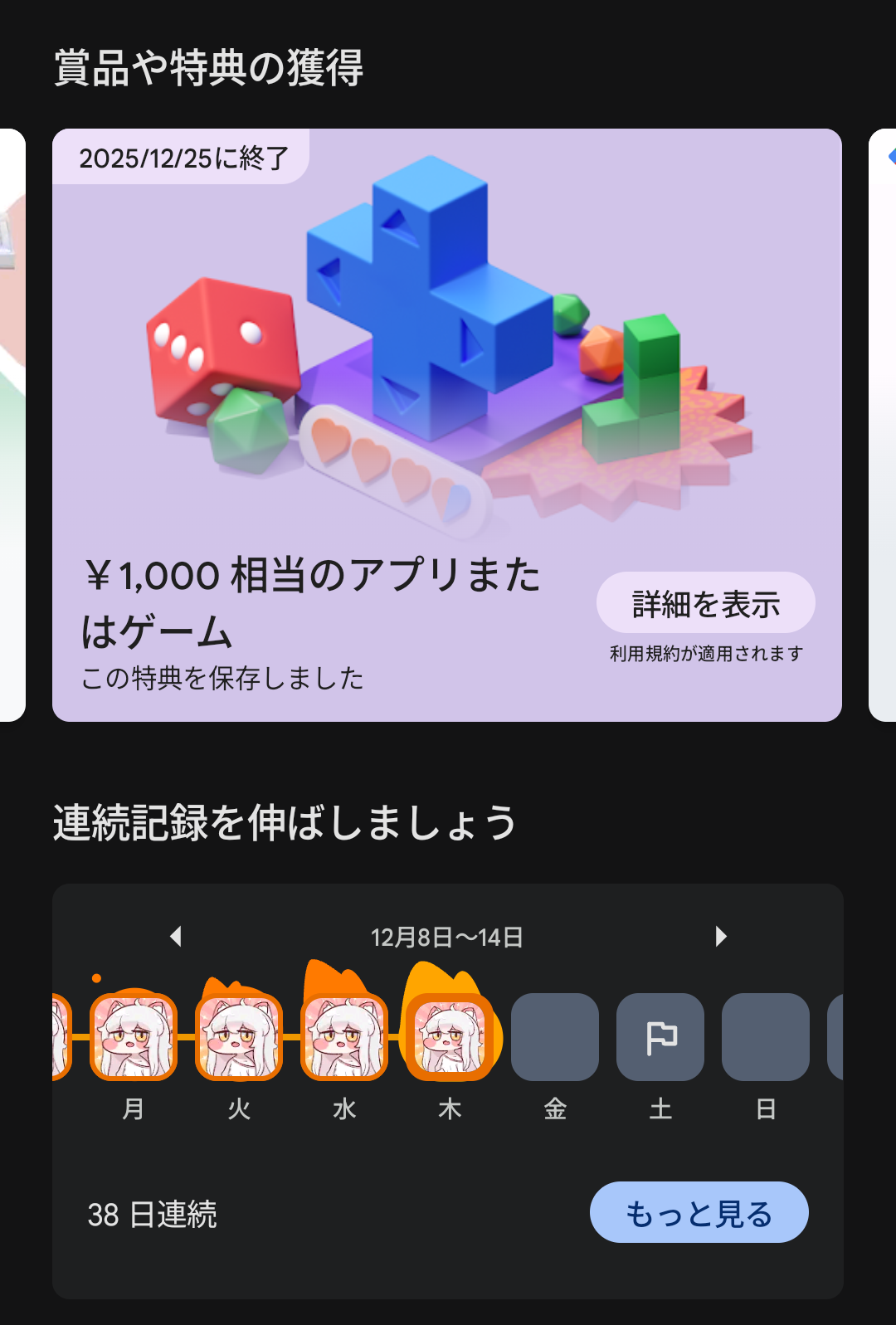
Task: Select Thursday's streak tile
Action: [450, 1037]
